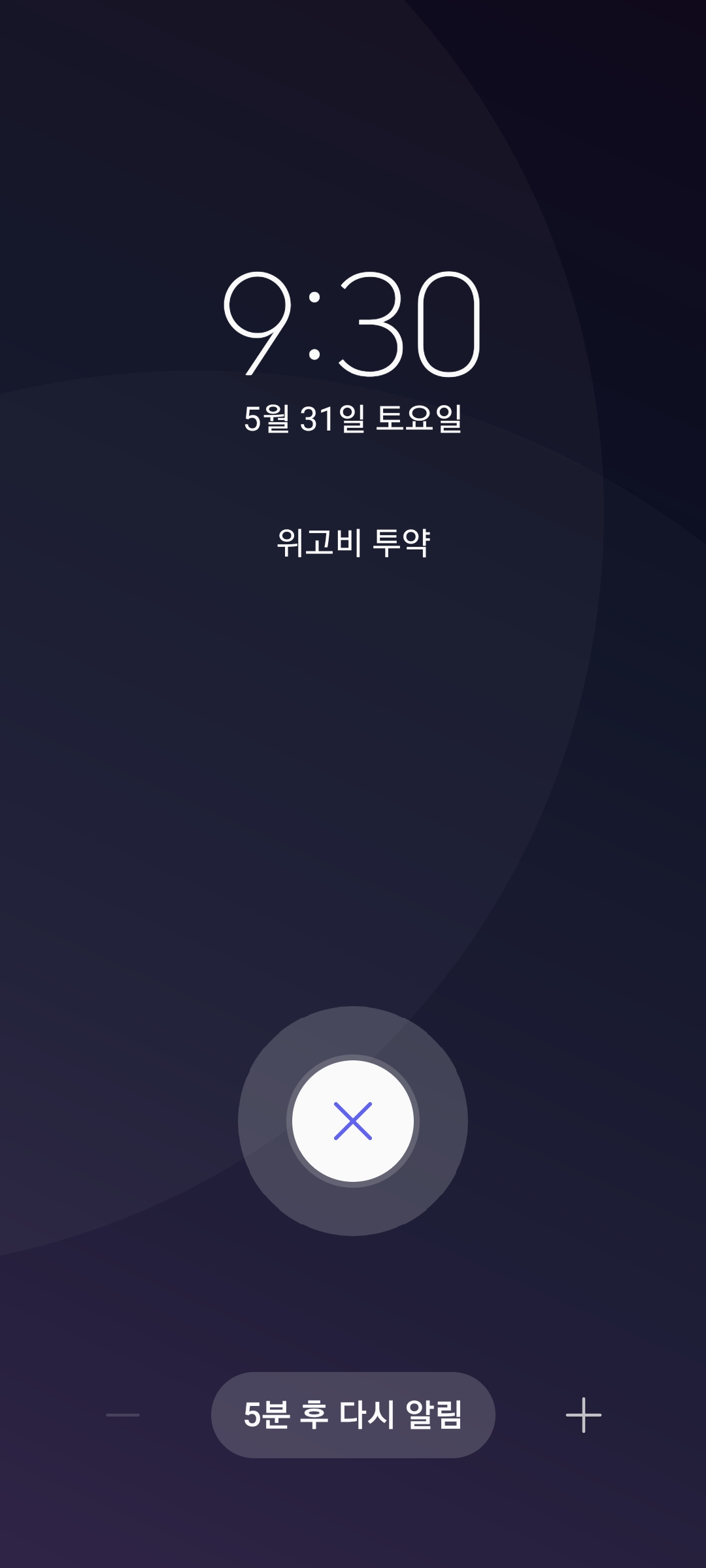Decrease snooze time with minus

pyautogui.click(x=123, y=1415)
